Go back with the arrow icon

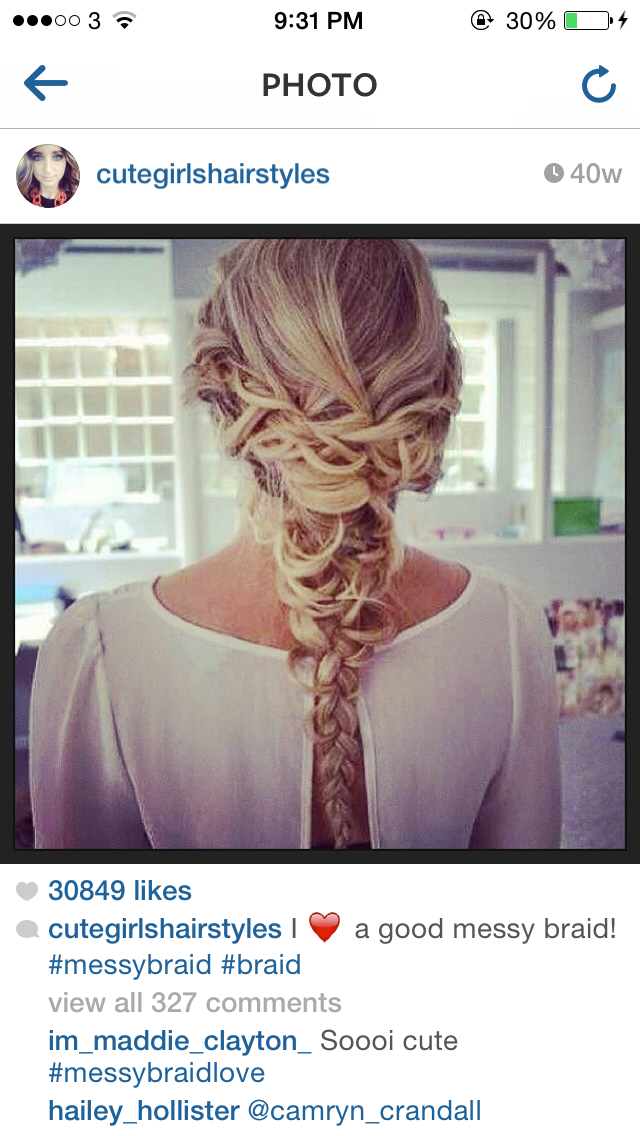tap(46, 83)
